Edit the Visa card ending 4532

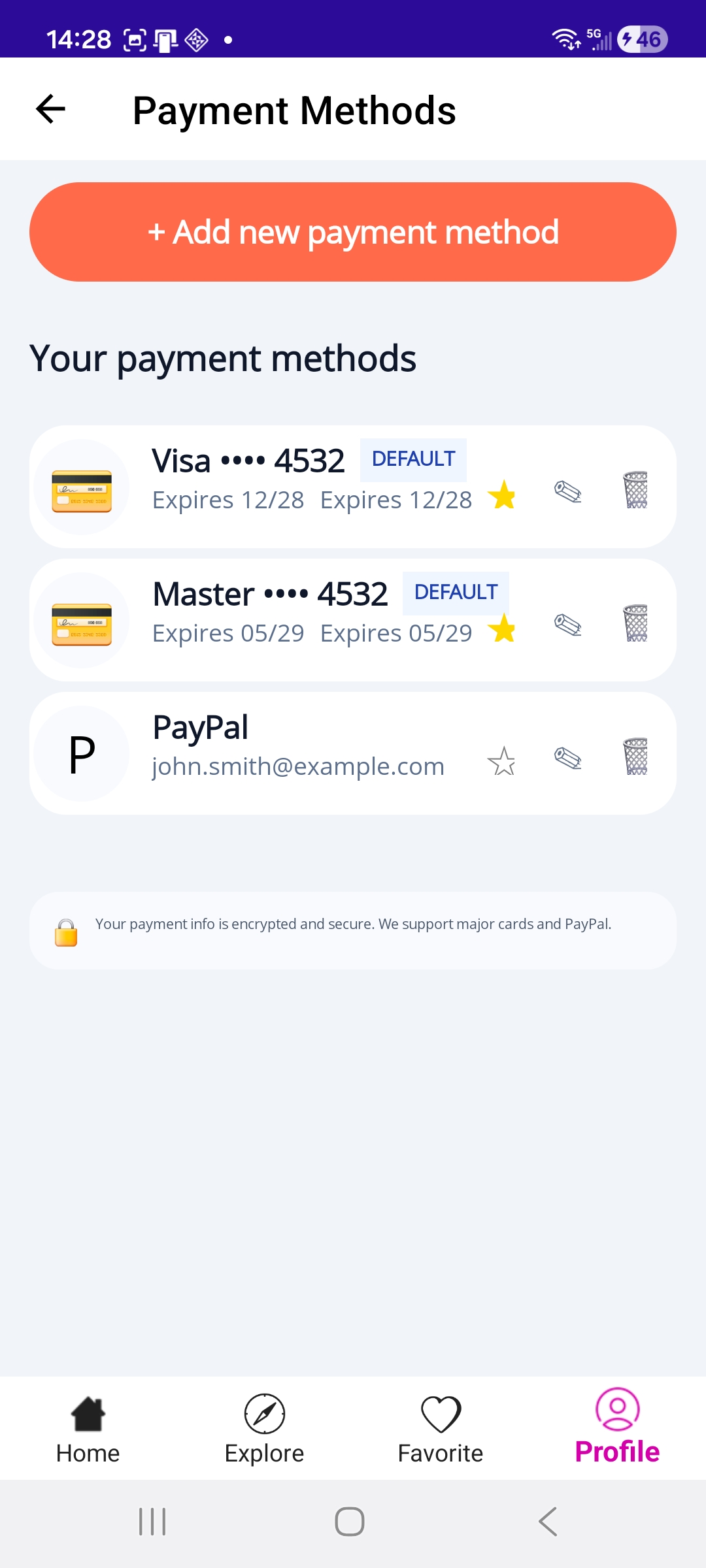(568, 491)
